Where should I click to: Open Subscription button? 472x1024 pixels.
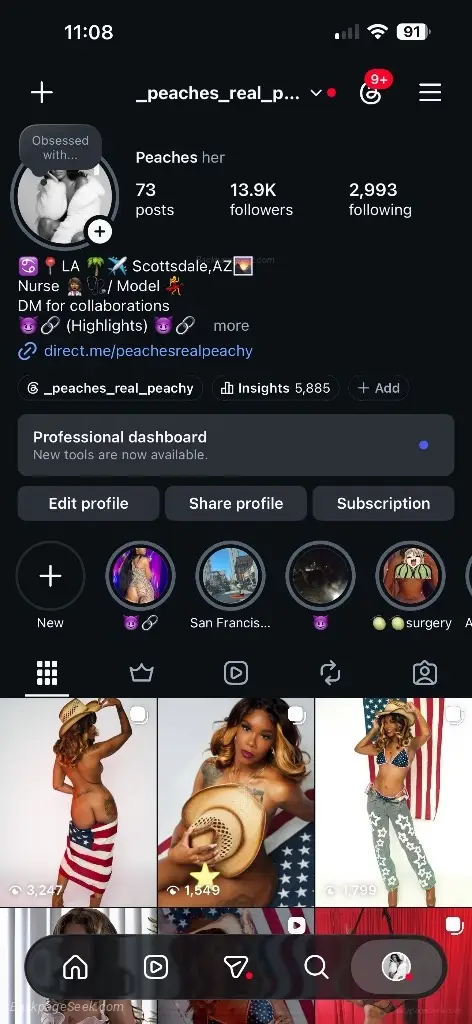coord(383,504)
